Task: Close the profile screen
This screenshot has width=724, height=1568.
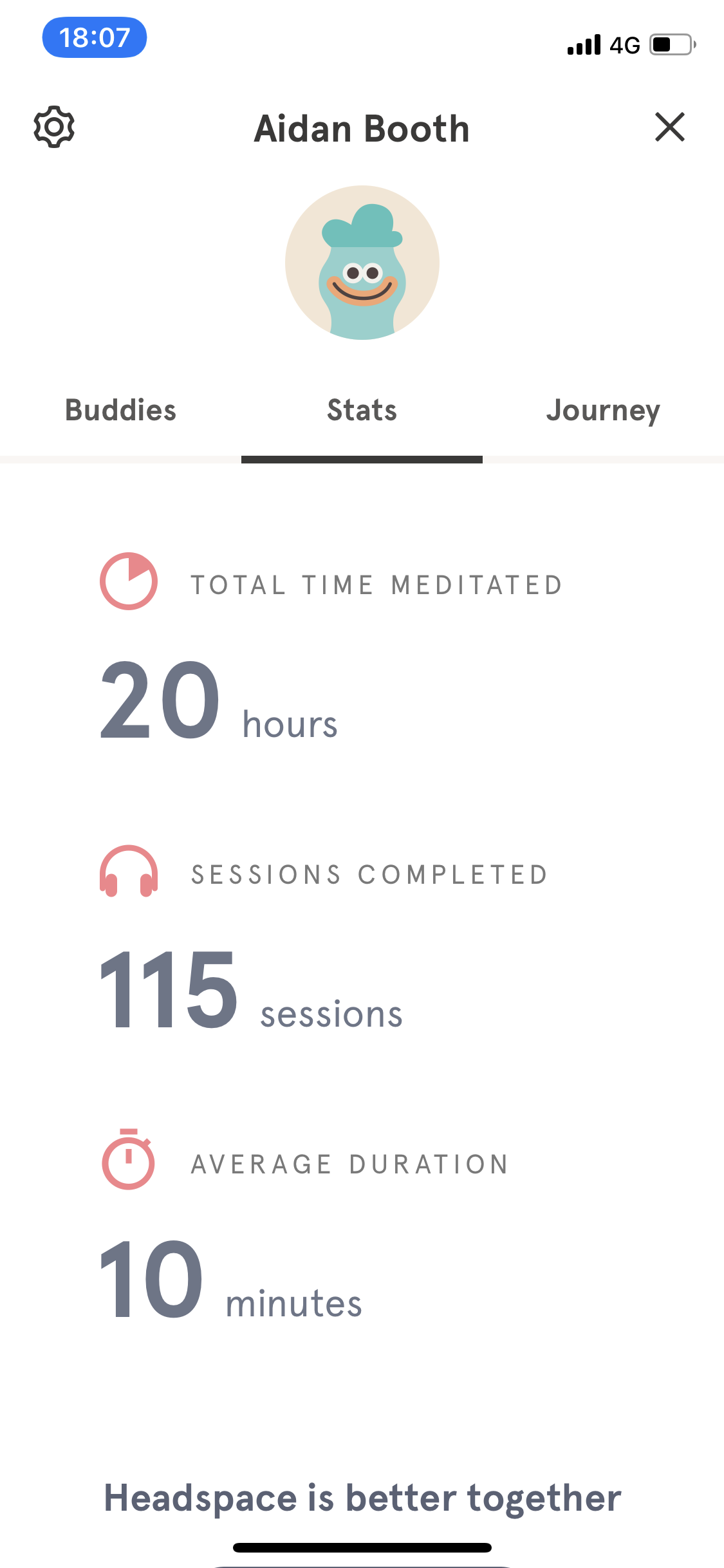Action: pos(670,127)
